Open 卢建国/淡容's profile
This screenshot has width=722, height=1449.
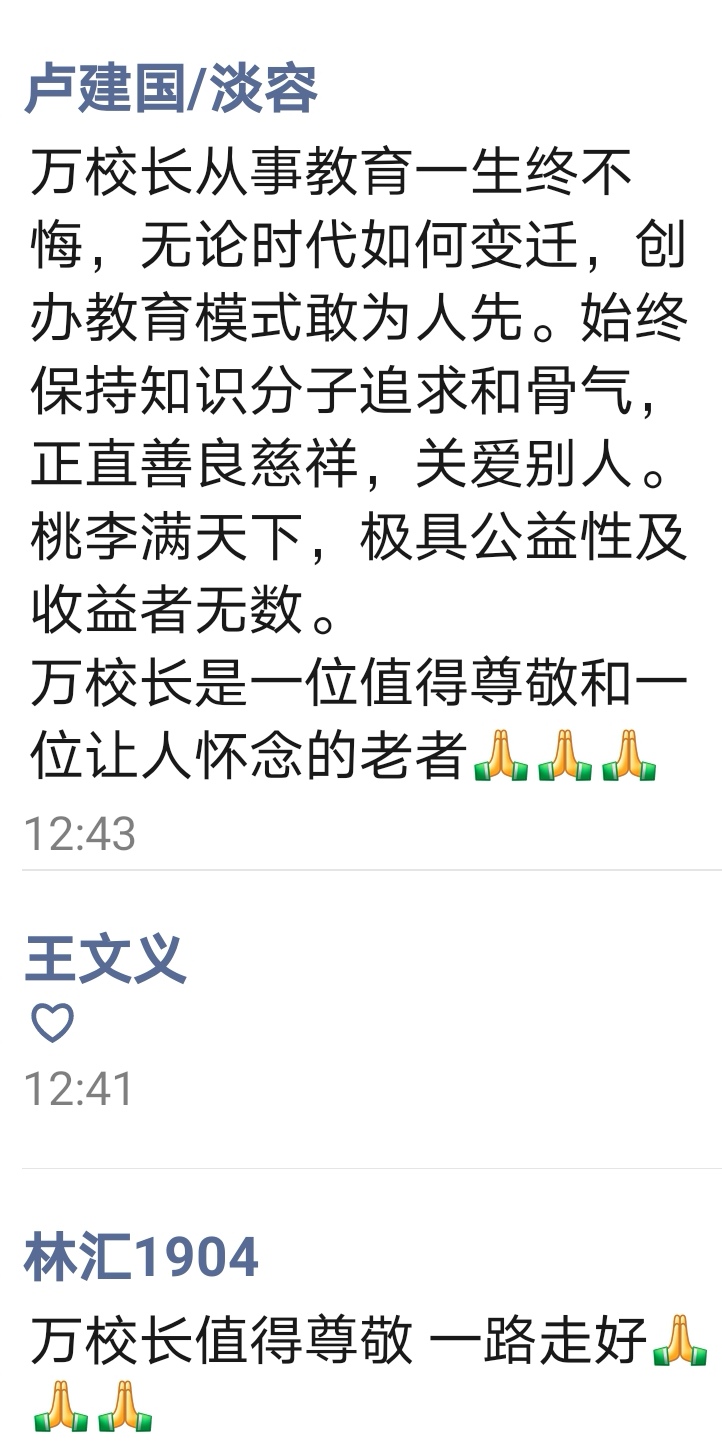click(171, 88)
